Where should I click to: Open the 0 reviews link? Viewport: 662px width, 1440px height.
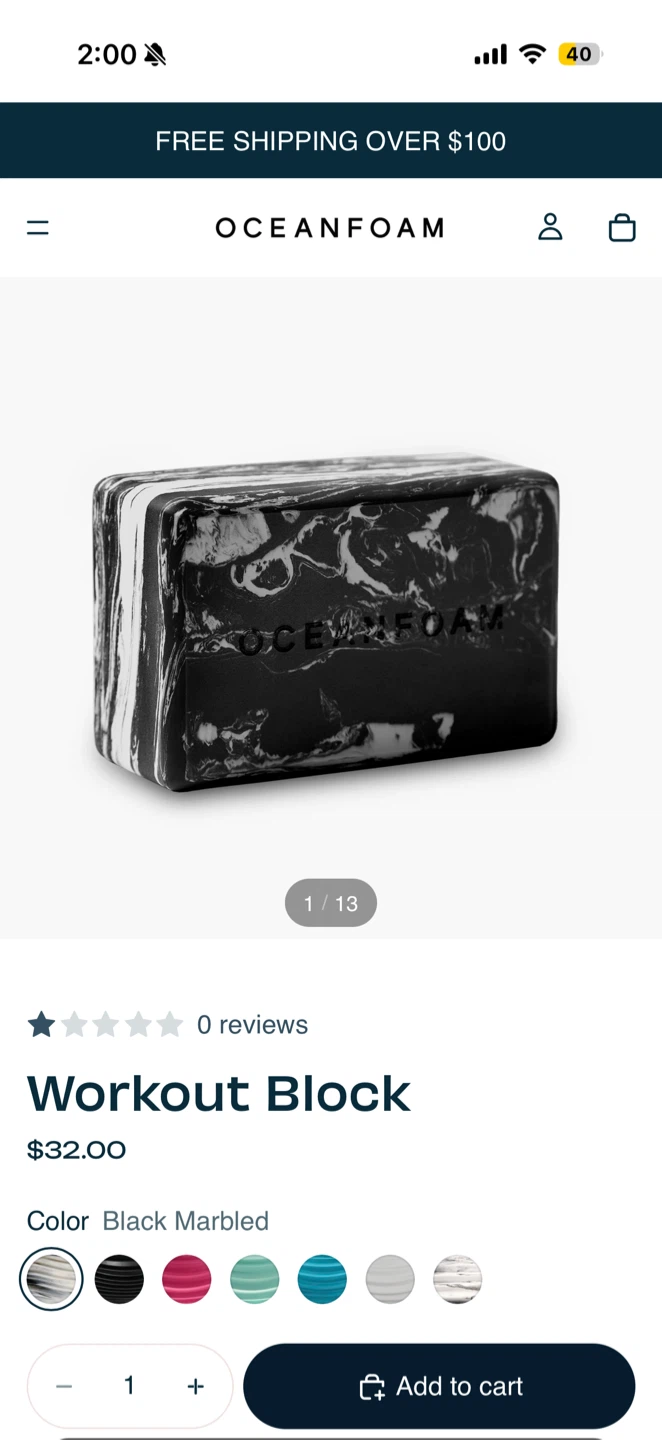pos(252,1025)
